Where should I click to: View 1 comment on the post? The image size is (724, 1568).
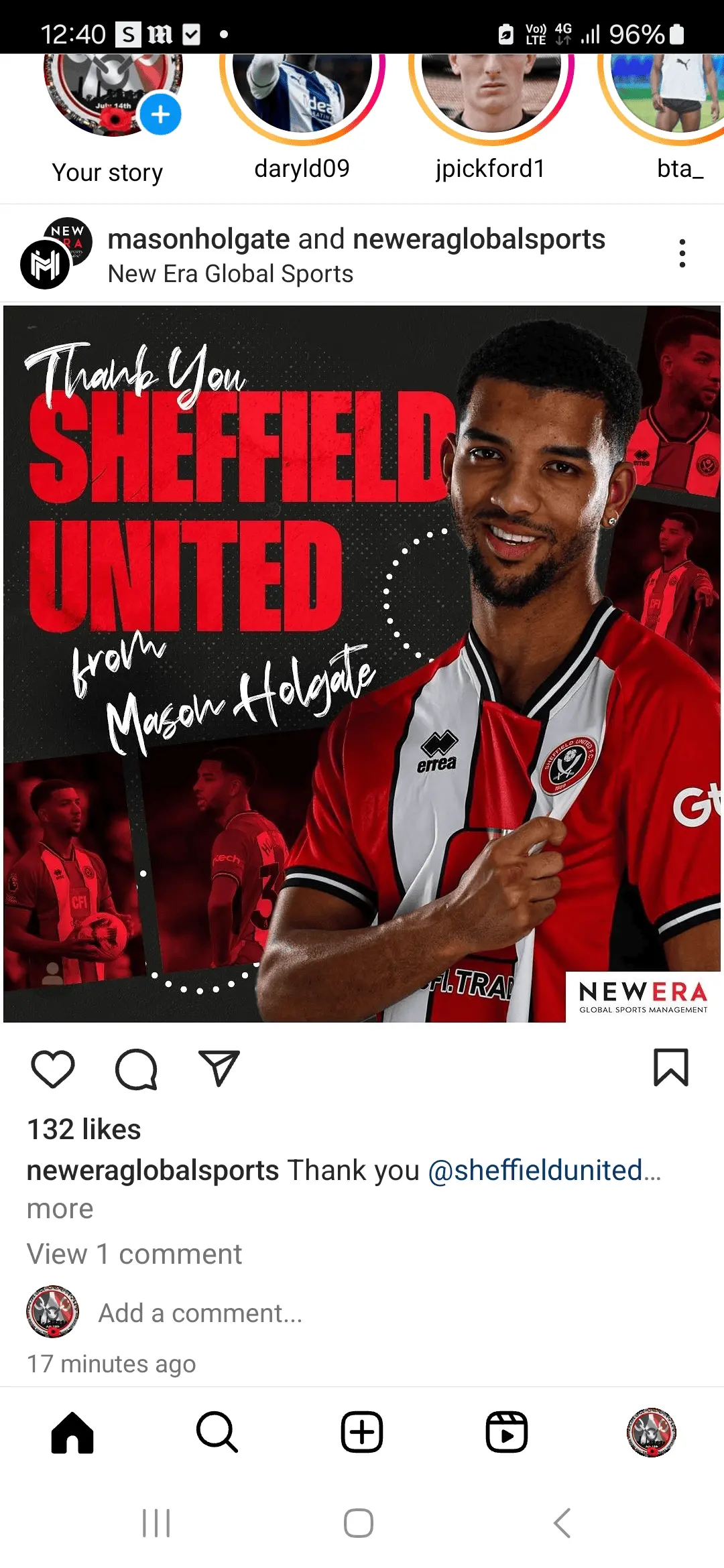[x=134, y=1254]
